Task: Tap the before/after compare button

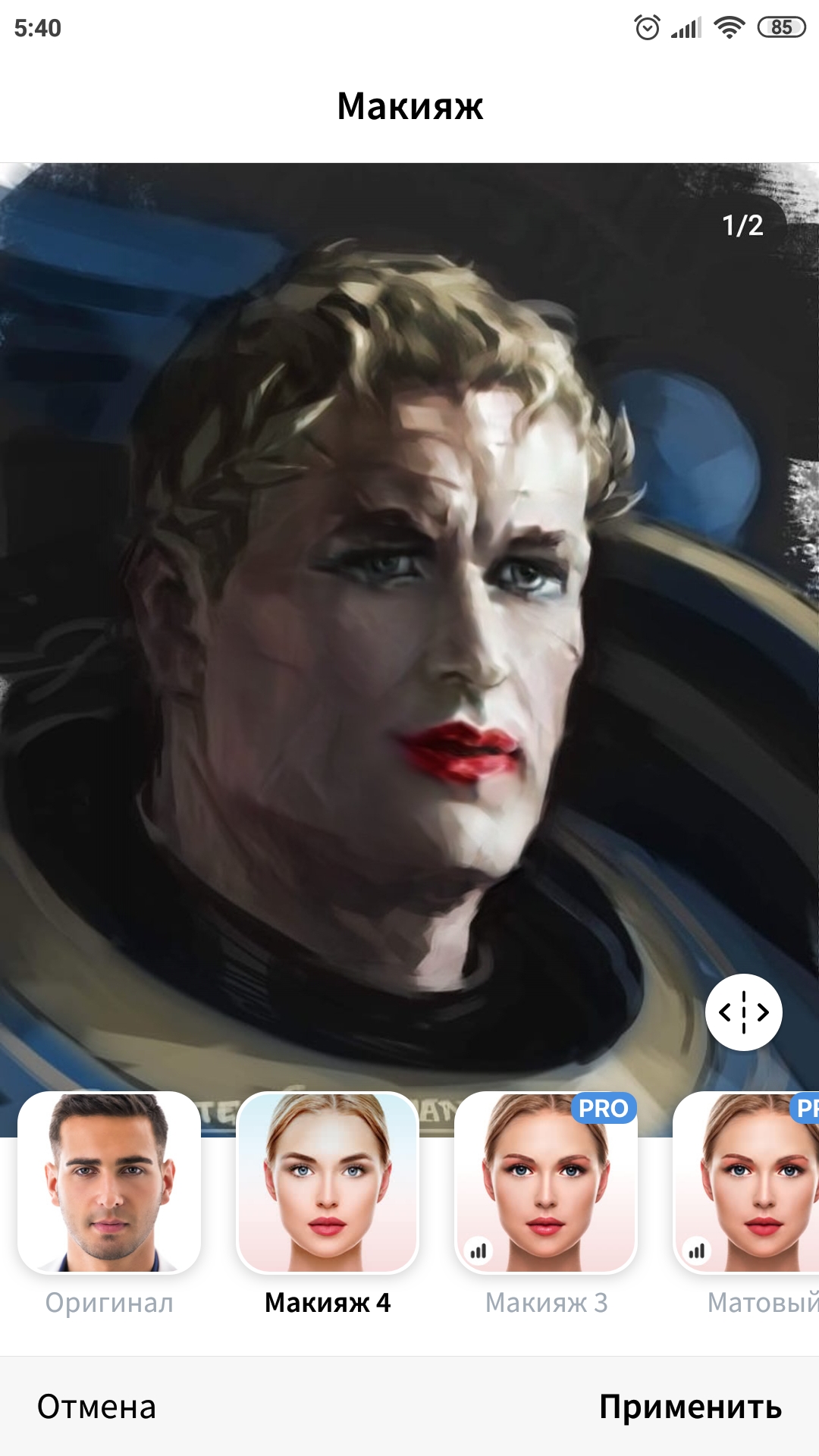Action: tap(743, 1012)
